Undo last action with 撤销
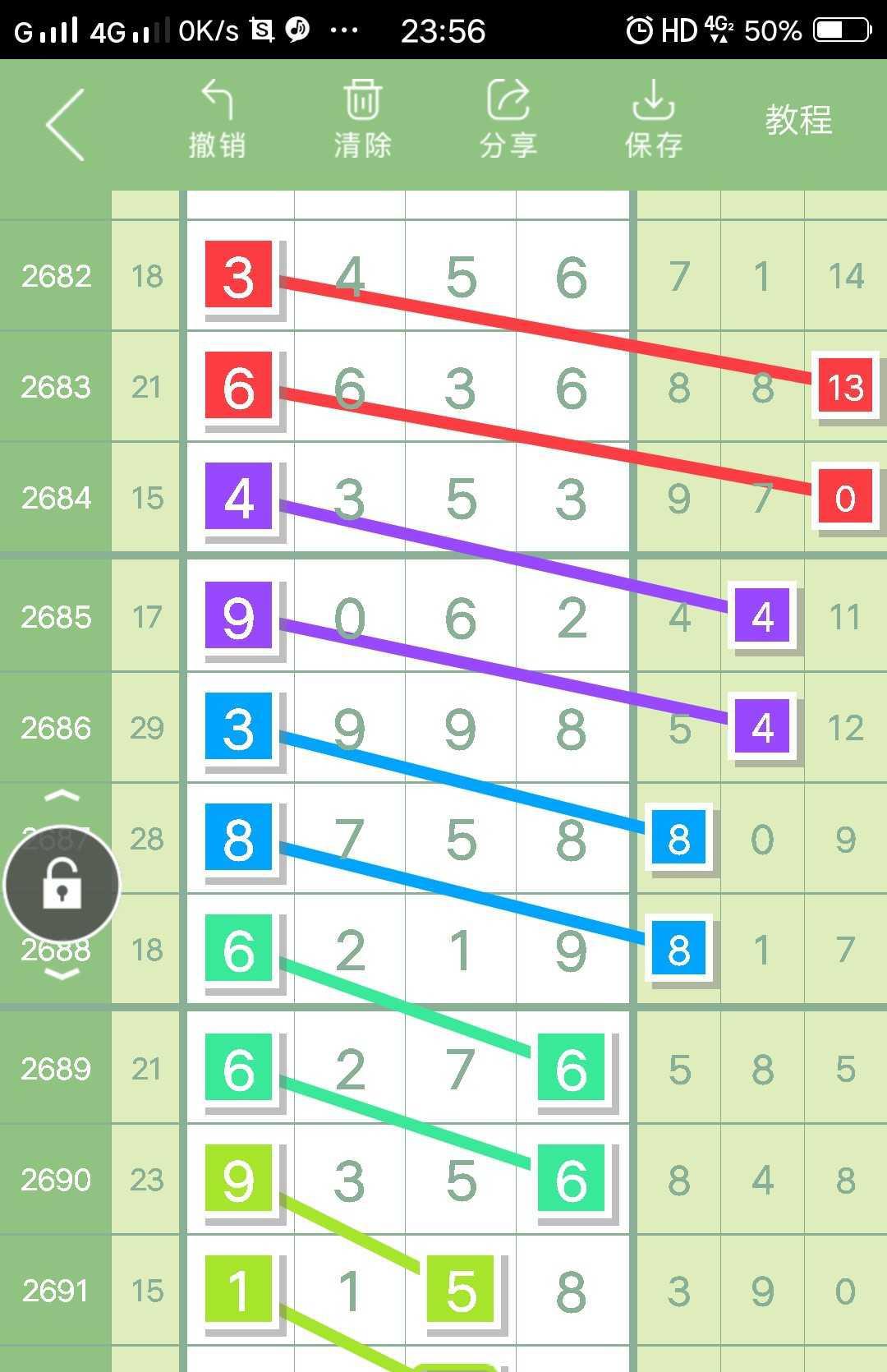The width and height of the screenshot is (887, 1372). click(x=218, y=120)
